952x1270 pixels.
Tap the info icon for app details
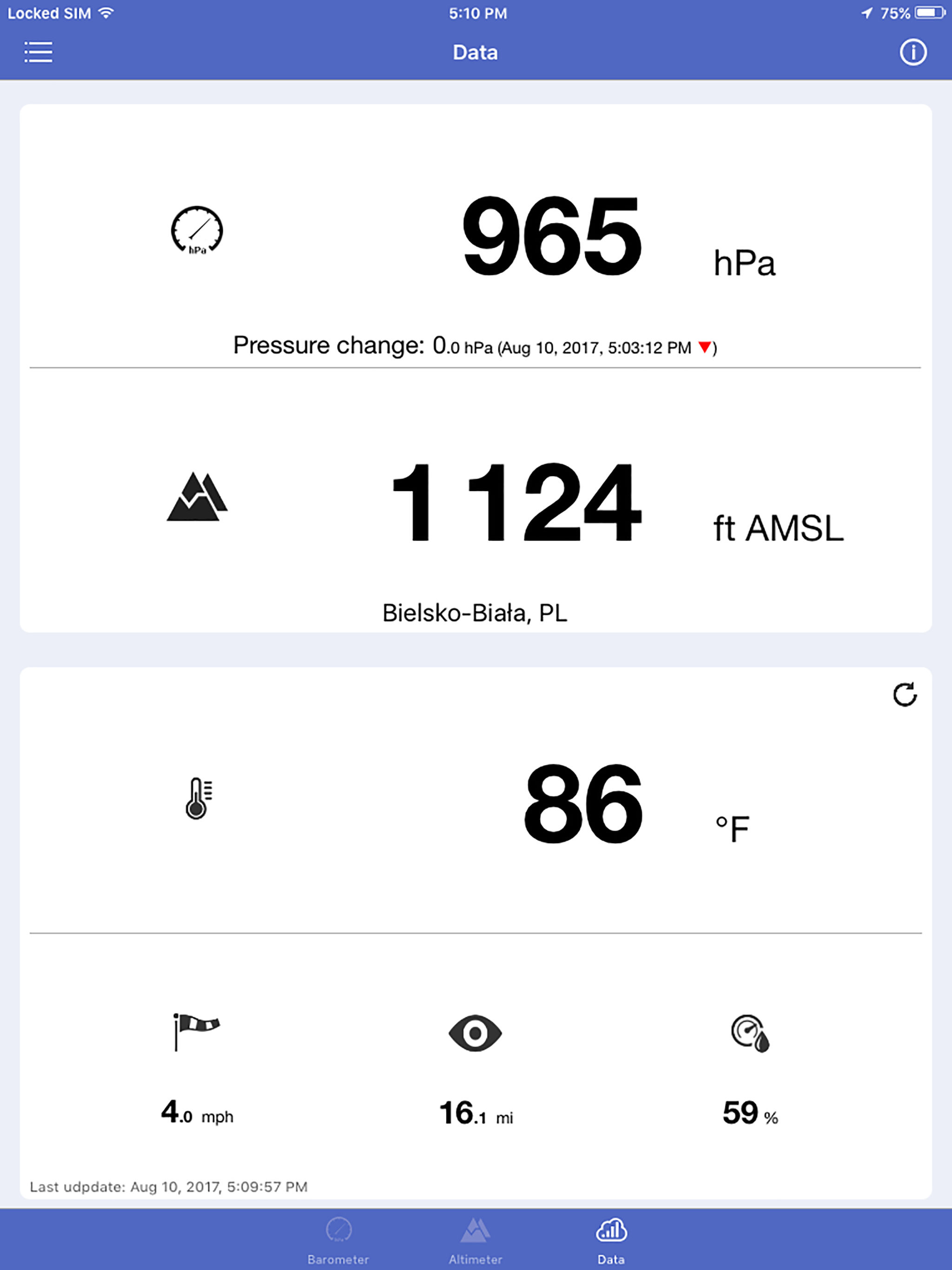914,52
